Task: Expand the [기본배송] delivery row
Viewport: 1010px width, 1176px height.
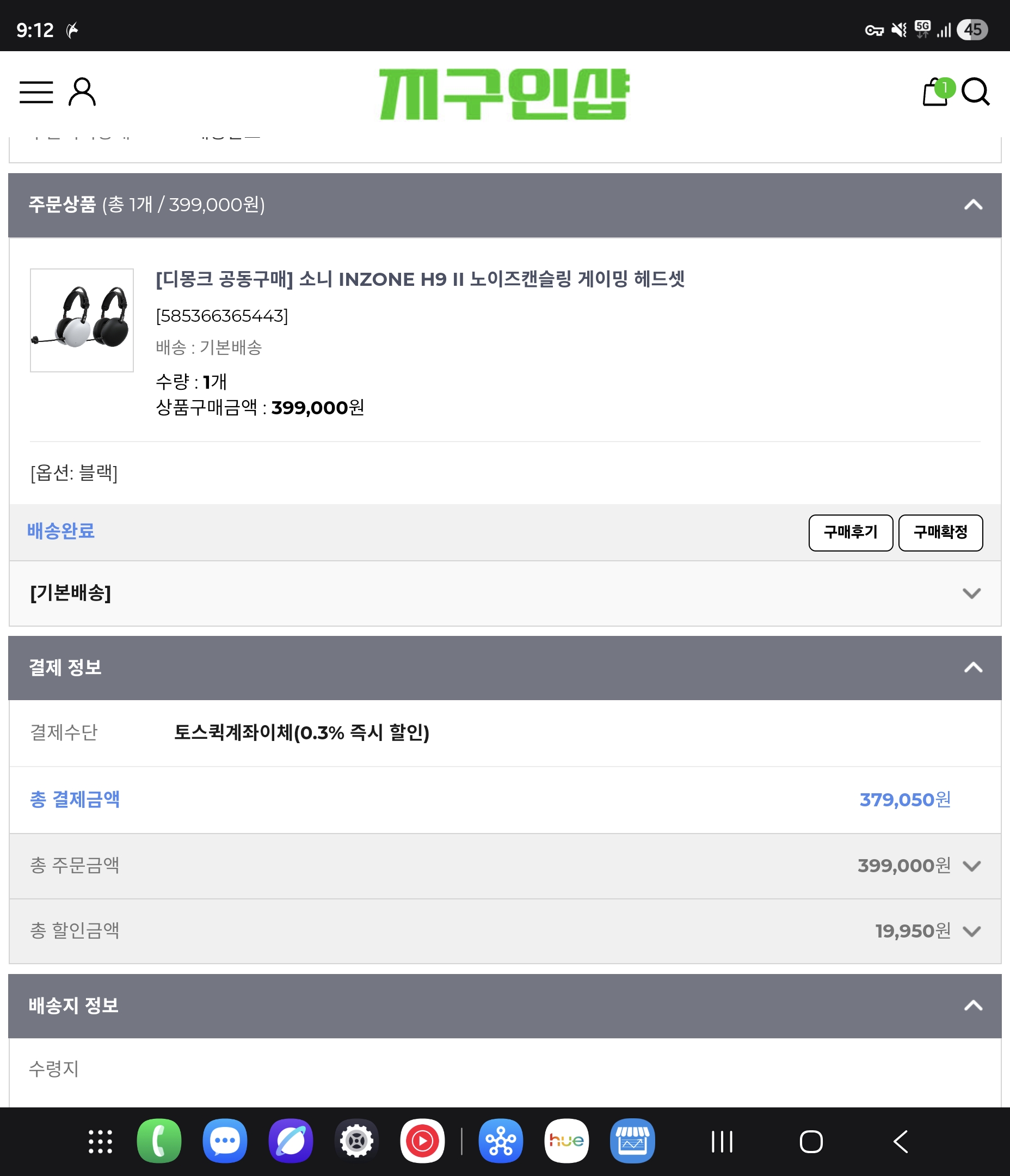Action: point(971,593)
